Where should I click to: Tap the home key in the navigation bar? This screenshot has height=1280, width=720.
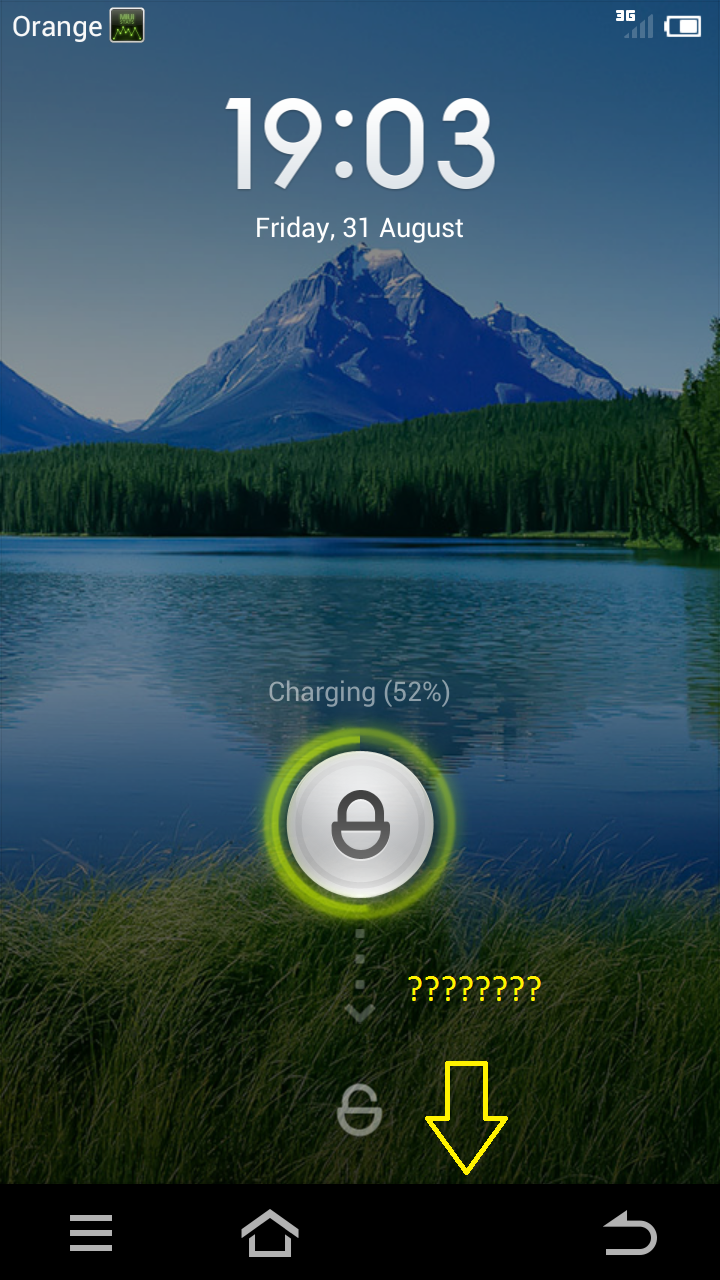[x=270, y=1233]
